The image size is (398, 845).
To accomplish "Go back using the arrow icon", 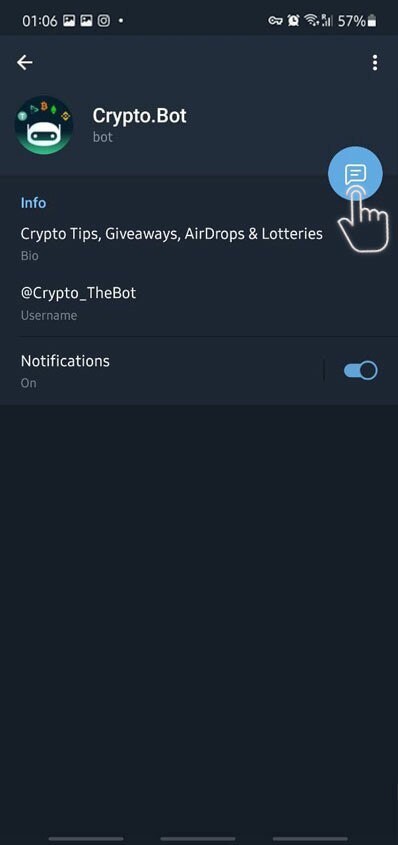I will [25, 63].
